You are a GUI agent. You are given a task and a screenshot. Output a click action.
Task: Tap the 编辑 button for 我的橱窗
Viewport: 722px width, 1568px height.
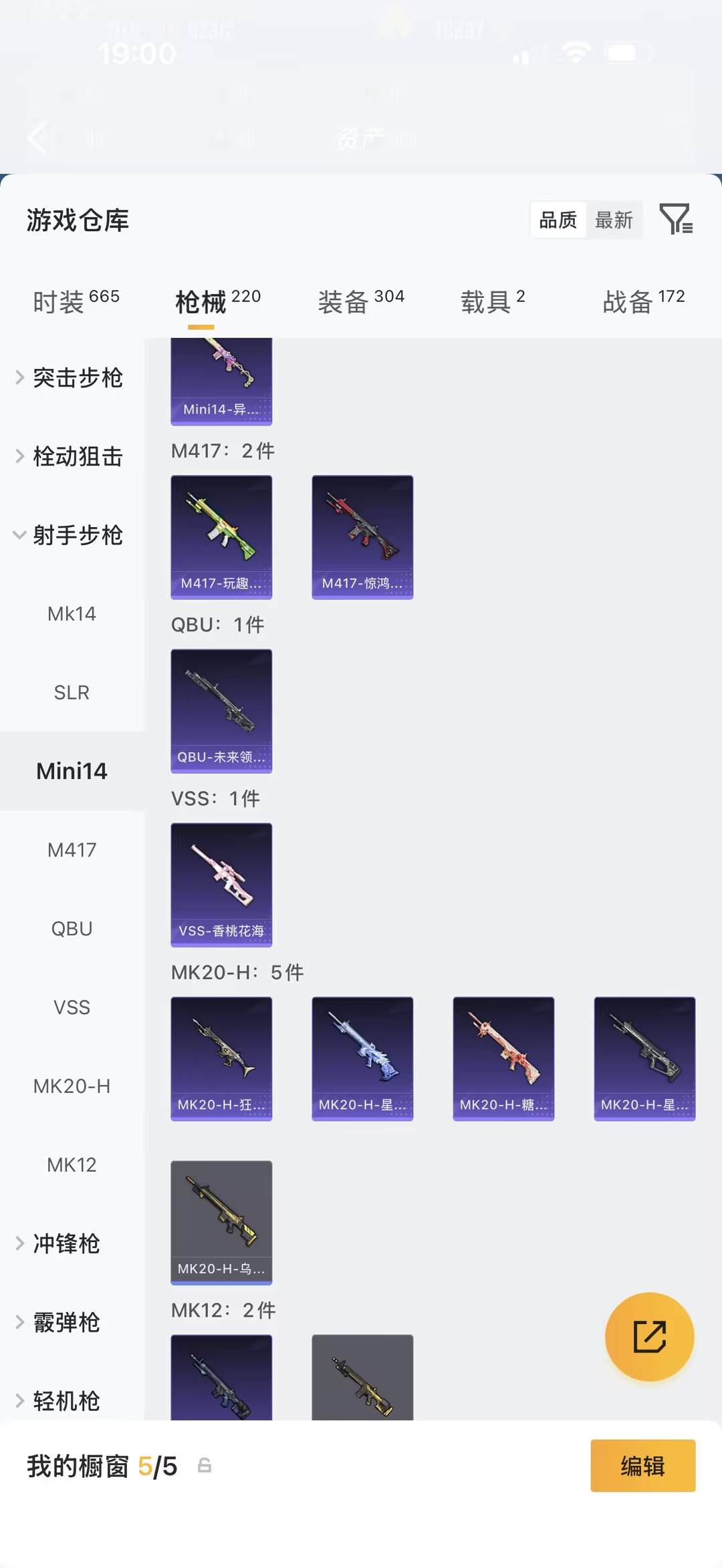[x=642, y=1466]
